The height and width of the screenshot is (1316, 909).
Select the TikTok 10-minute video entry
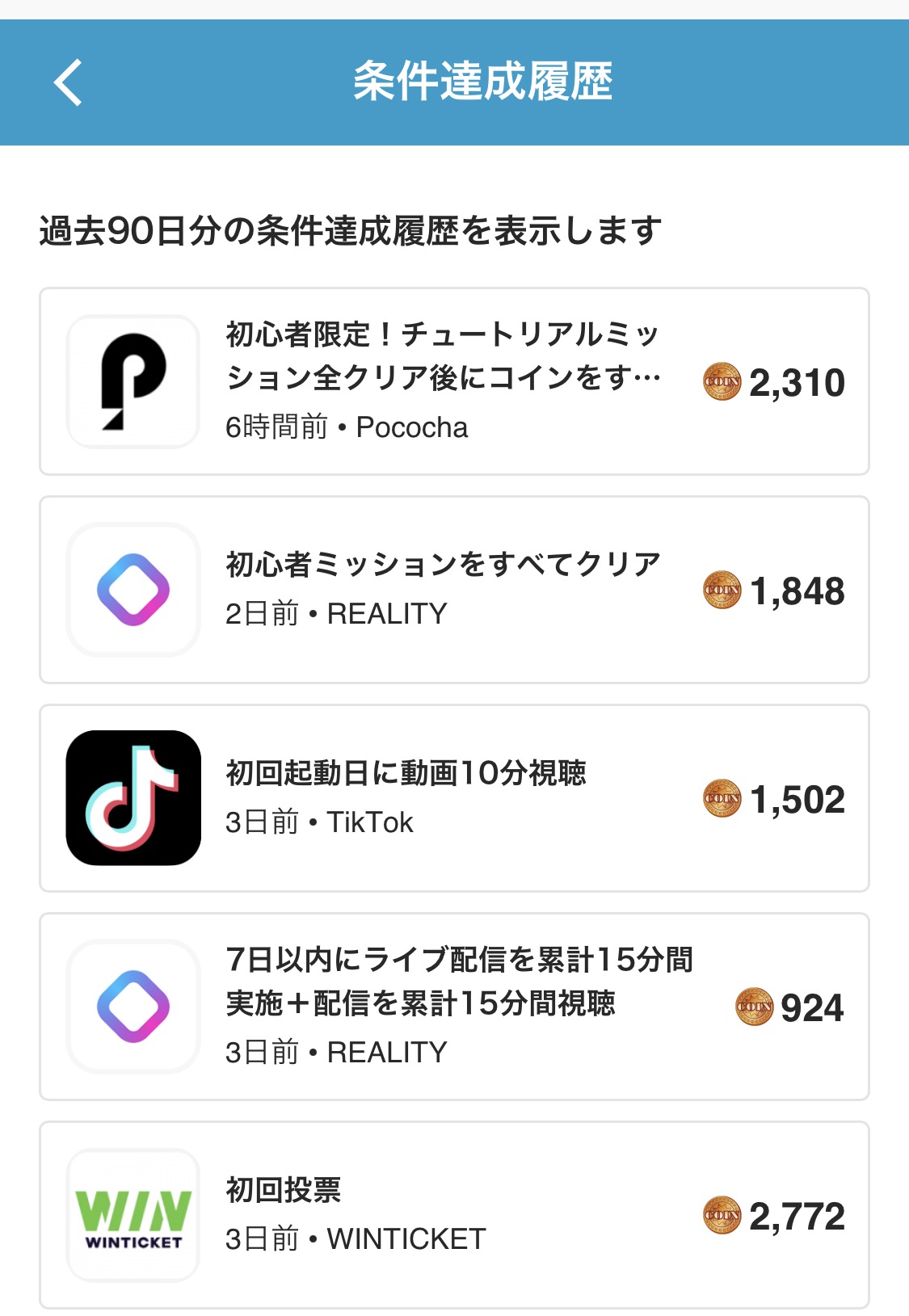click(x=454, y=798)
